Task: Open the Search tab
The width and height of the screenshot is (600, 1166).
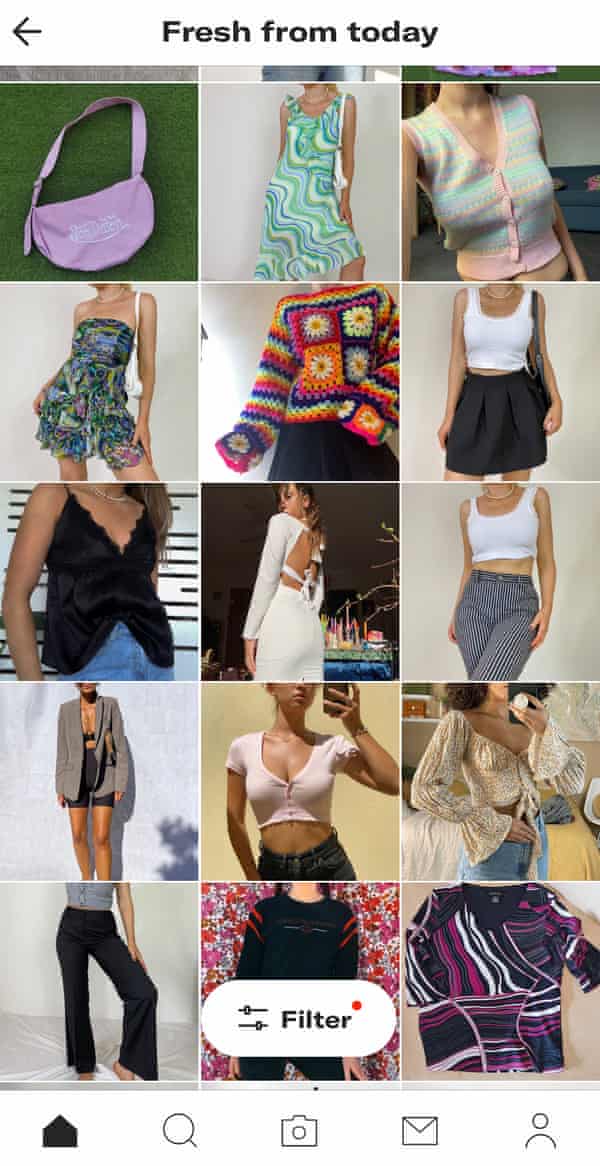Action: pyautogui.click(x=179, y=1130)
